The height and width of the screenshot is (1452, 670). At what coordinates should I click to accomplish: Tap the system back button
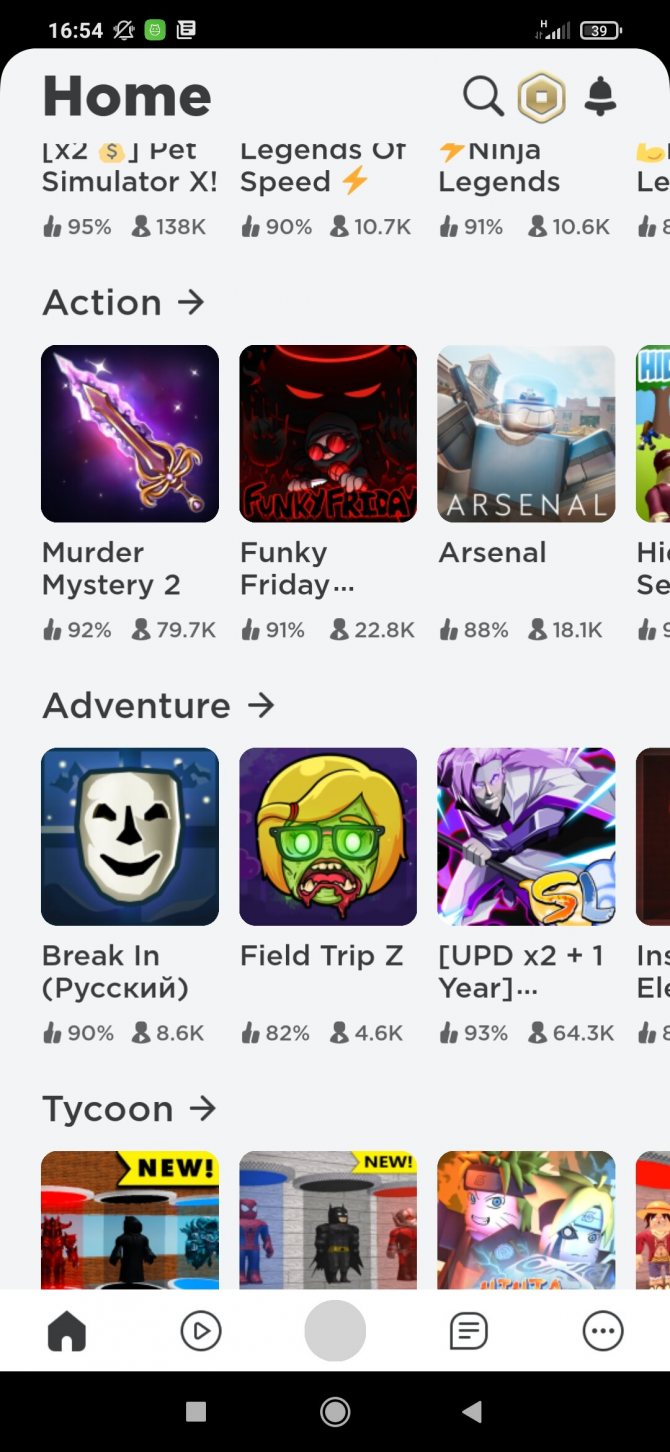coord(472,1411)
